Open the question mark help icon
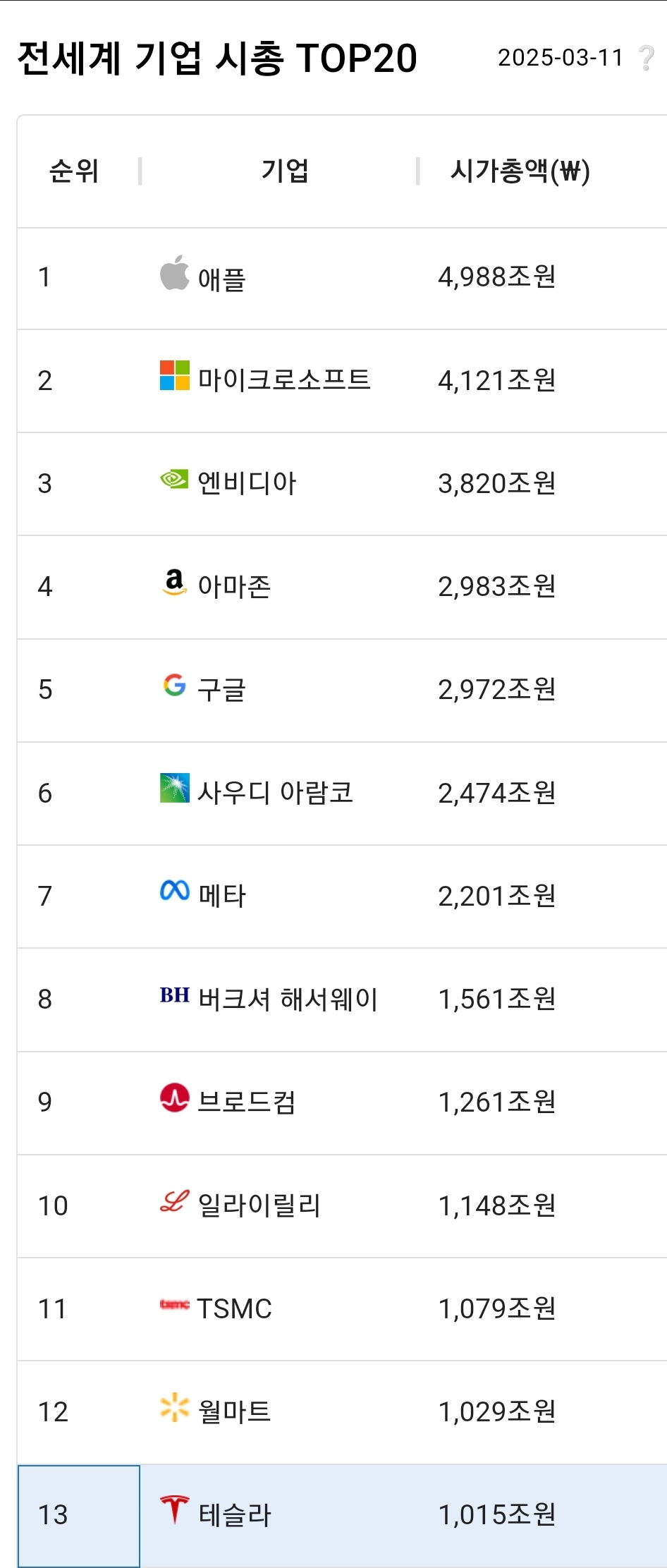The height and width of the screenshot is (1568, 667). [646, 58]
